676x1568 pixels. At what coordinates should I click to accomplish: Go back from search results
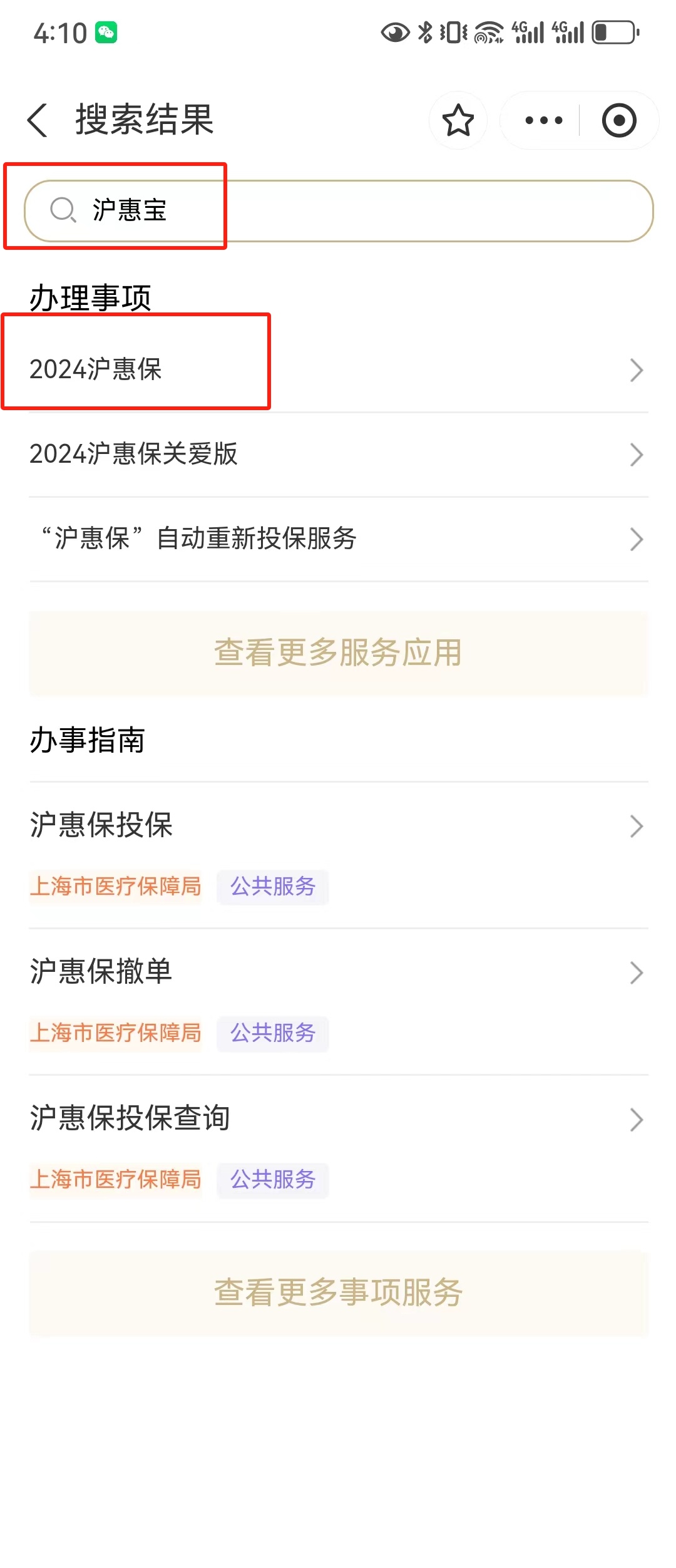[38, 120]
